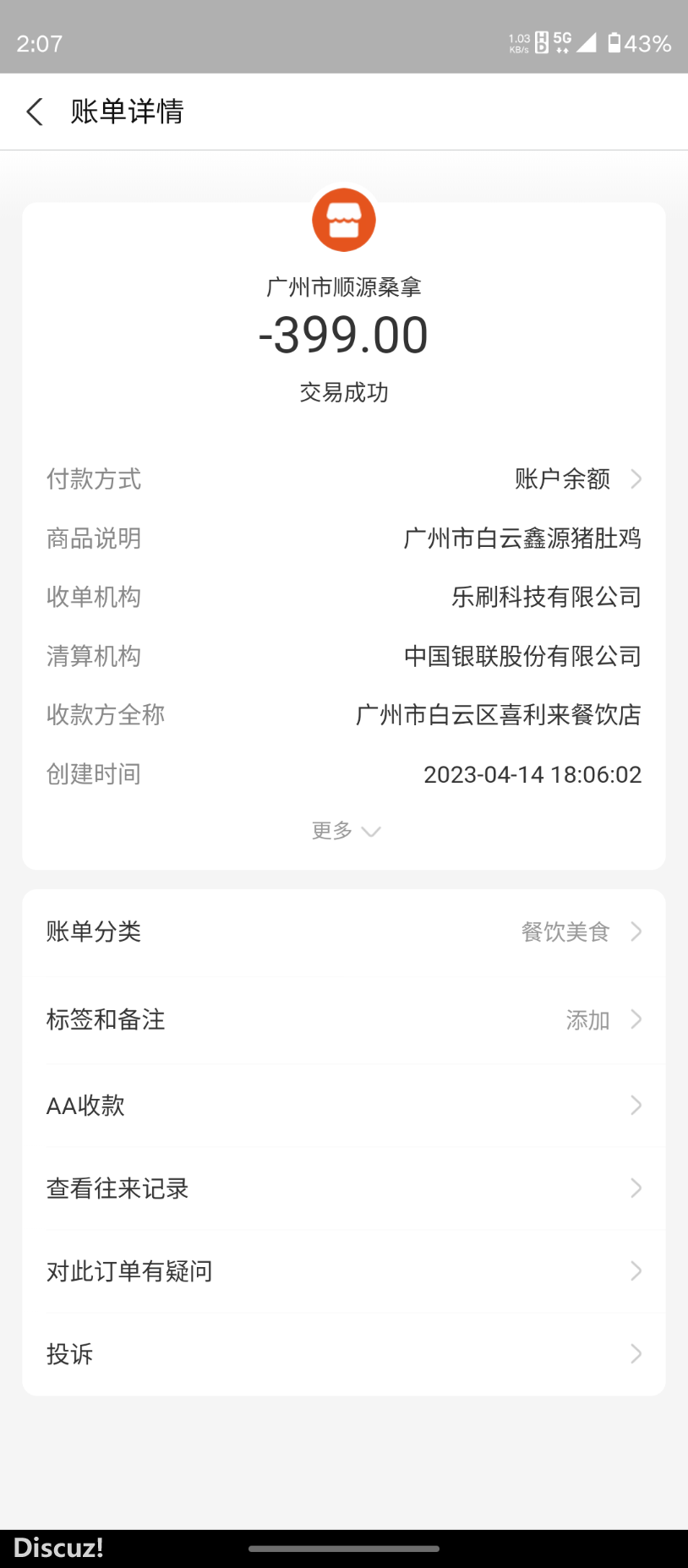Select the transaction amount -399.00
Screen dimensions: 688x1568
[x=344, y=334]
